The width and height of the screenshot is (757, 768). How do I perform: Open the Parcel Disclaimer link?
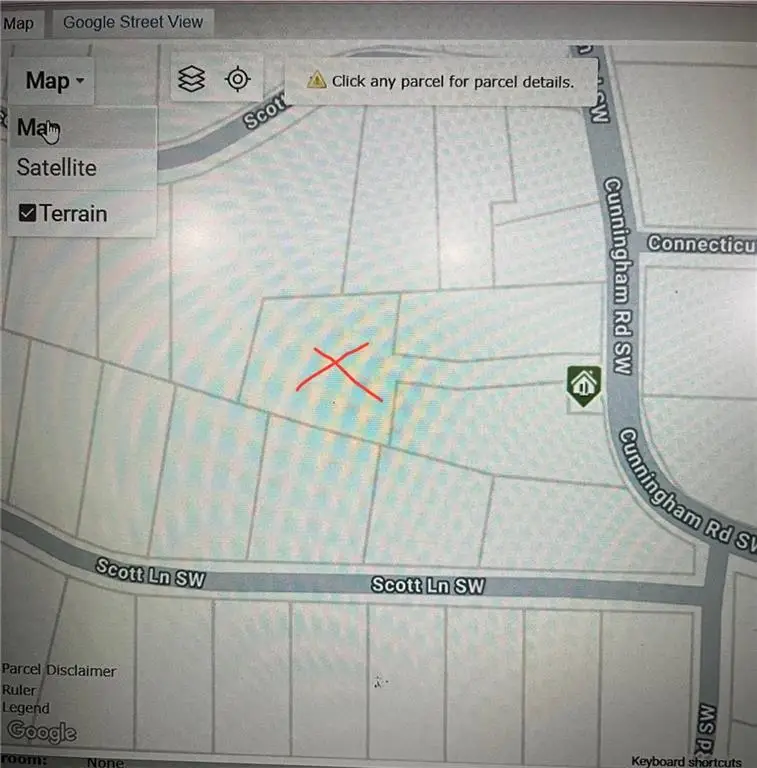click(59, 670)
